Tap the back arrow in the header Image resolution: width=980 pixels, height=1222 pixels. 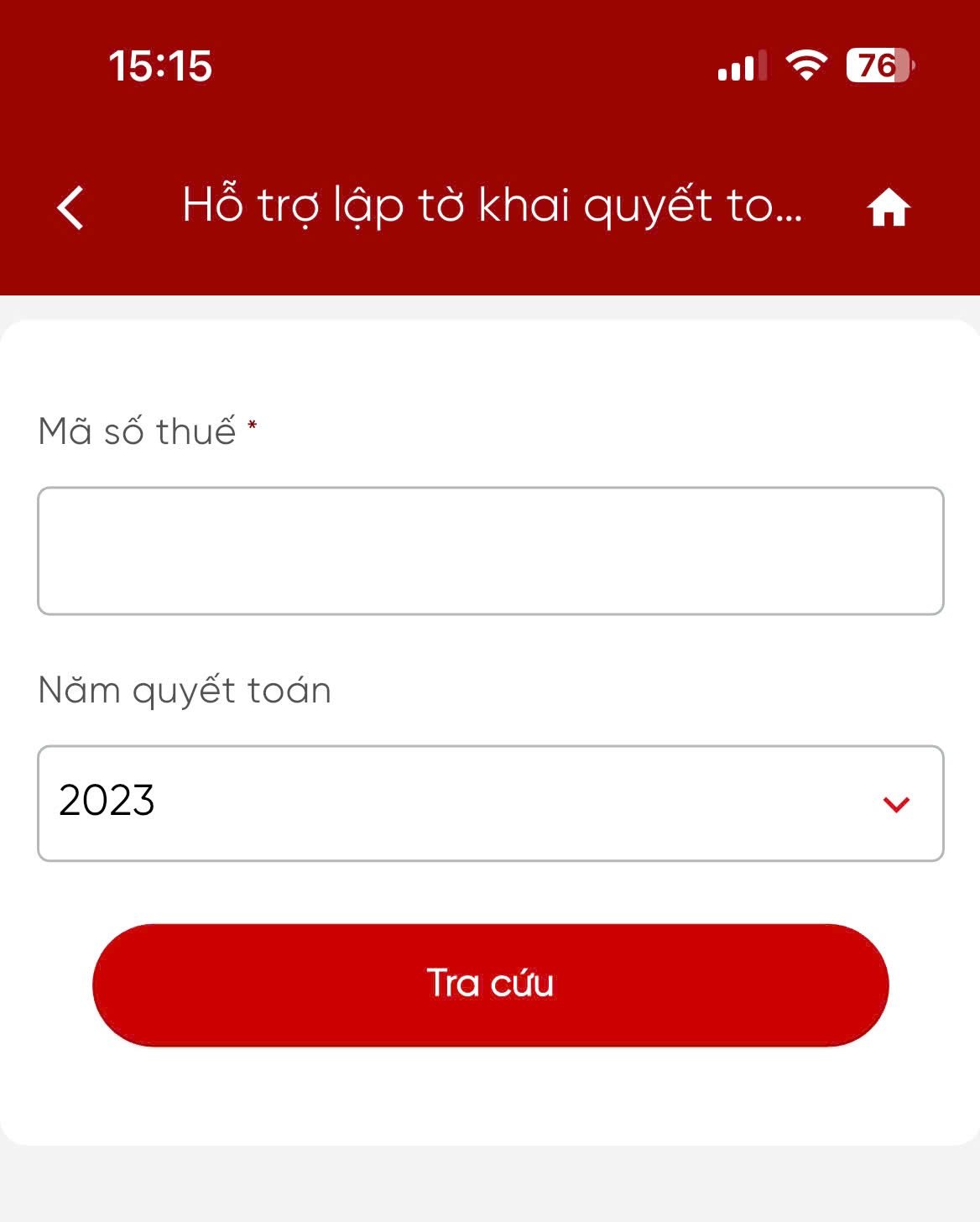(71, 210)
